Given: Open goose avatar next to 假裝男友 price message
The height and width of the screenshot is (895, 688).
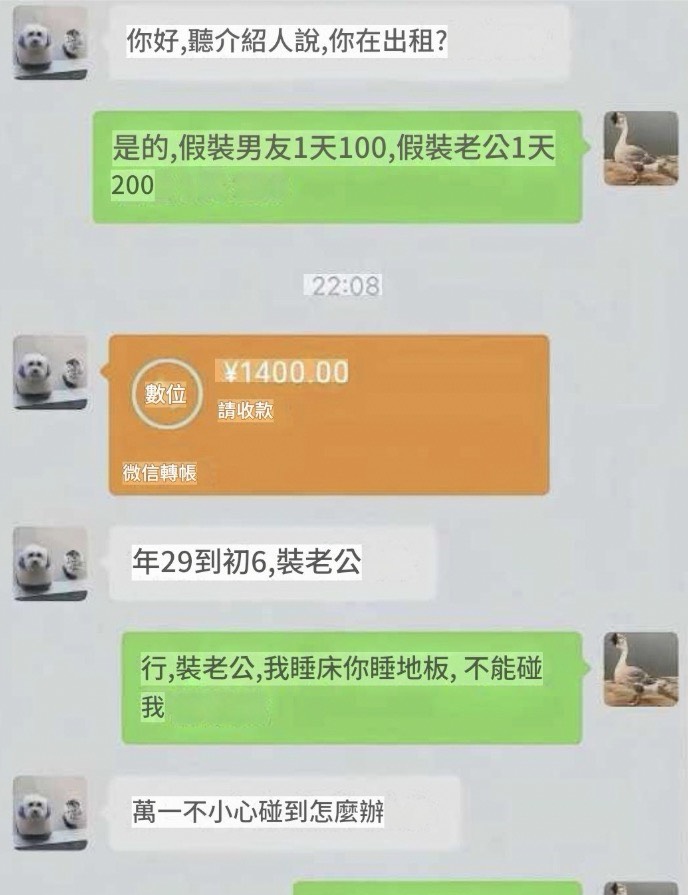Looking at the screenshot, I should 640,147.
